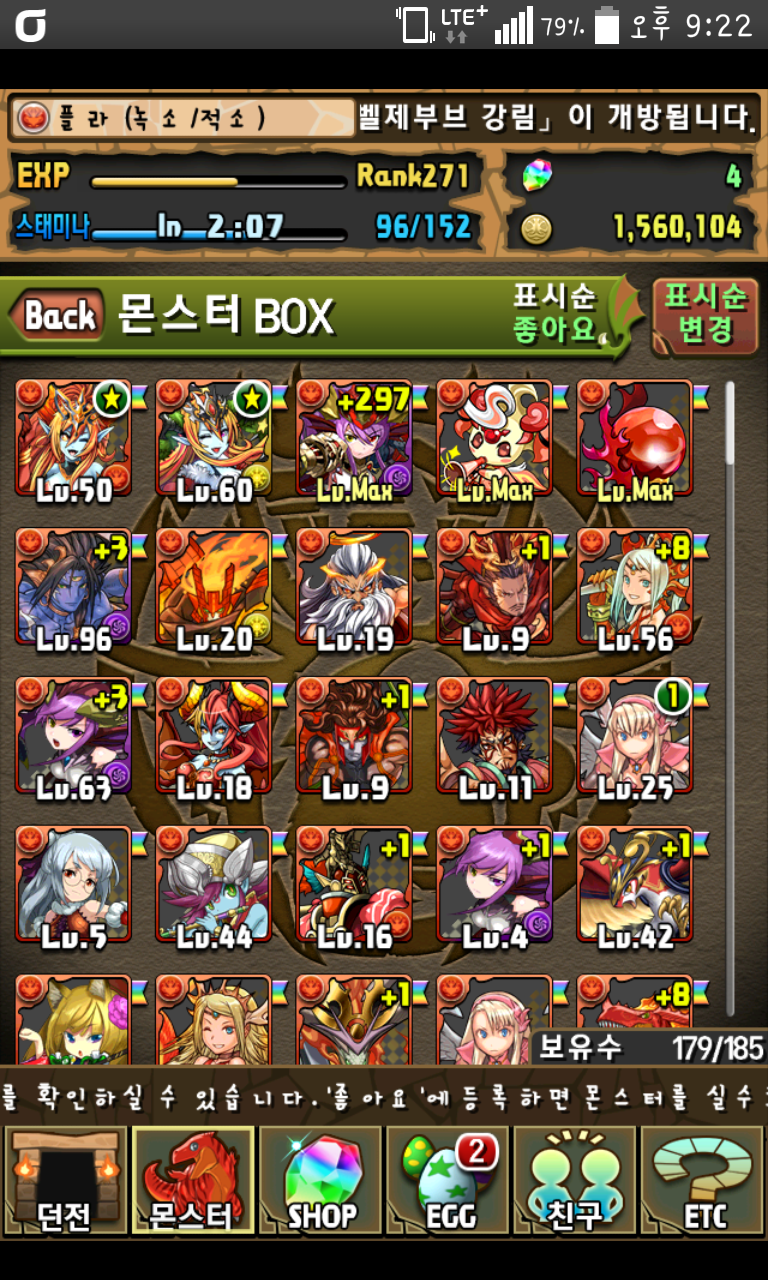The image size is (768, 1280).
Task: Select the Lv.96 blue demon monster
Action: pyautogui.click(x=73, y=588)
